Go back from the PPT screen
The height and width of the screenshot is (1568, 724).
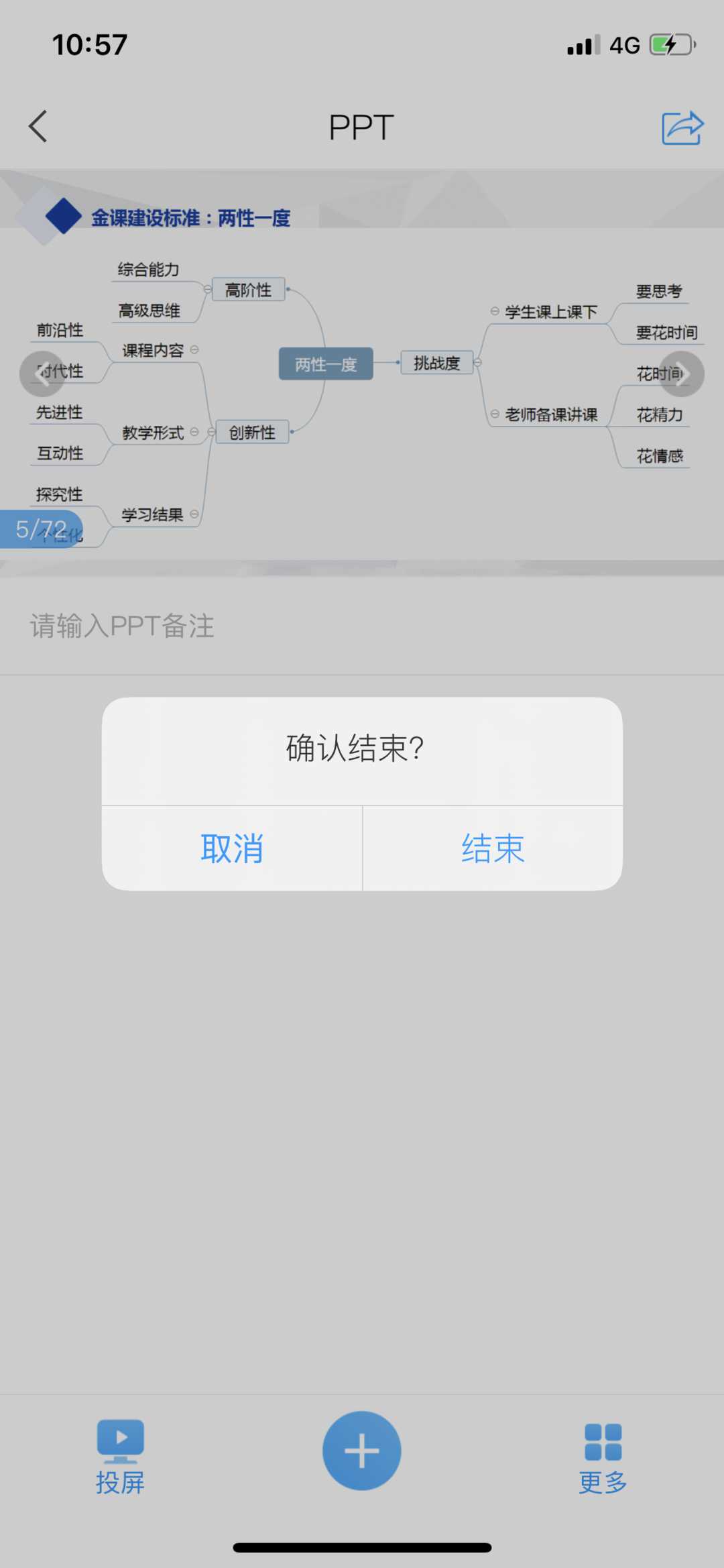coord(38,127)
